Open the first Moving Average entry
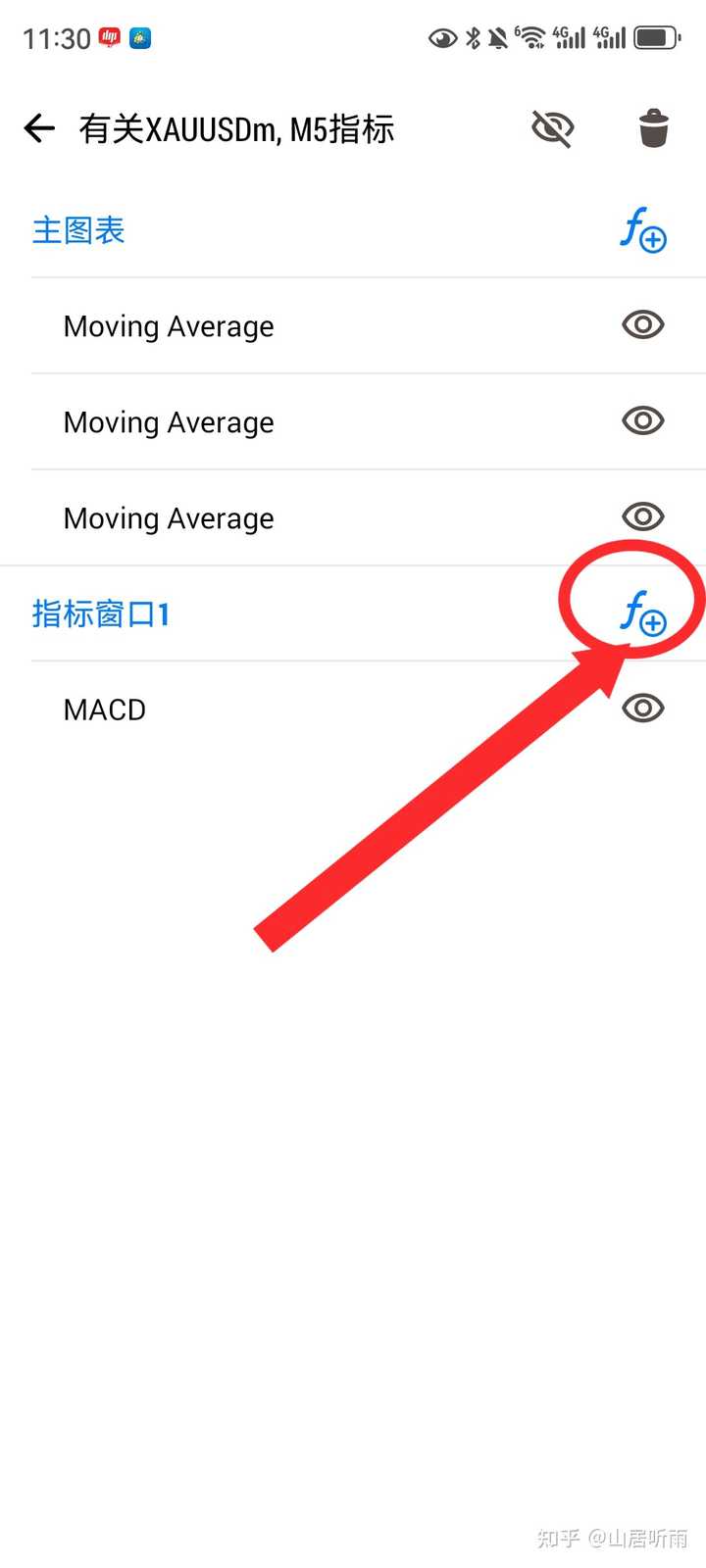 pyautogui.click(x=168, y=326)
